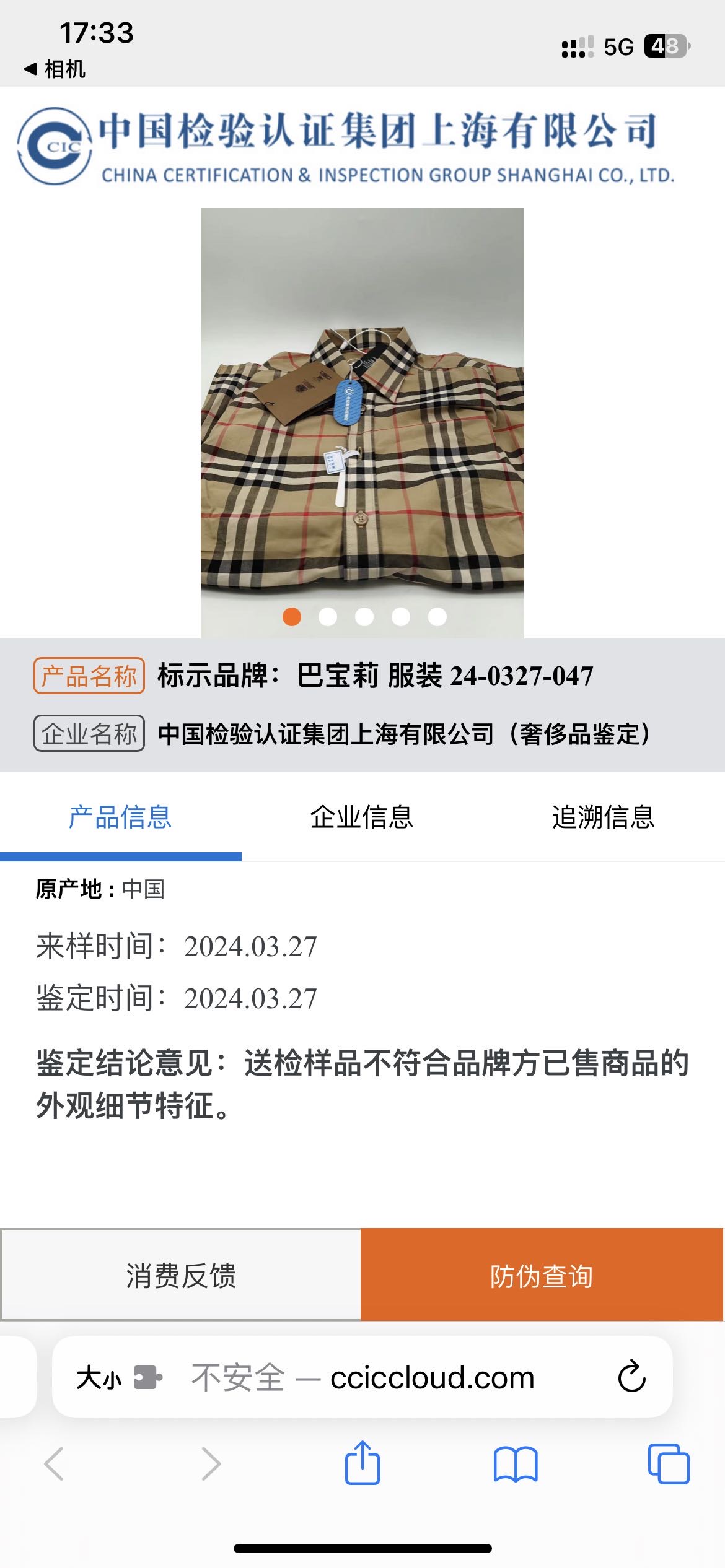Tap the address bar showing ccicccloud.com
Image resolution: width=725 pixels, height=1568 pixels.
click(x=397, y=1378)
